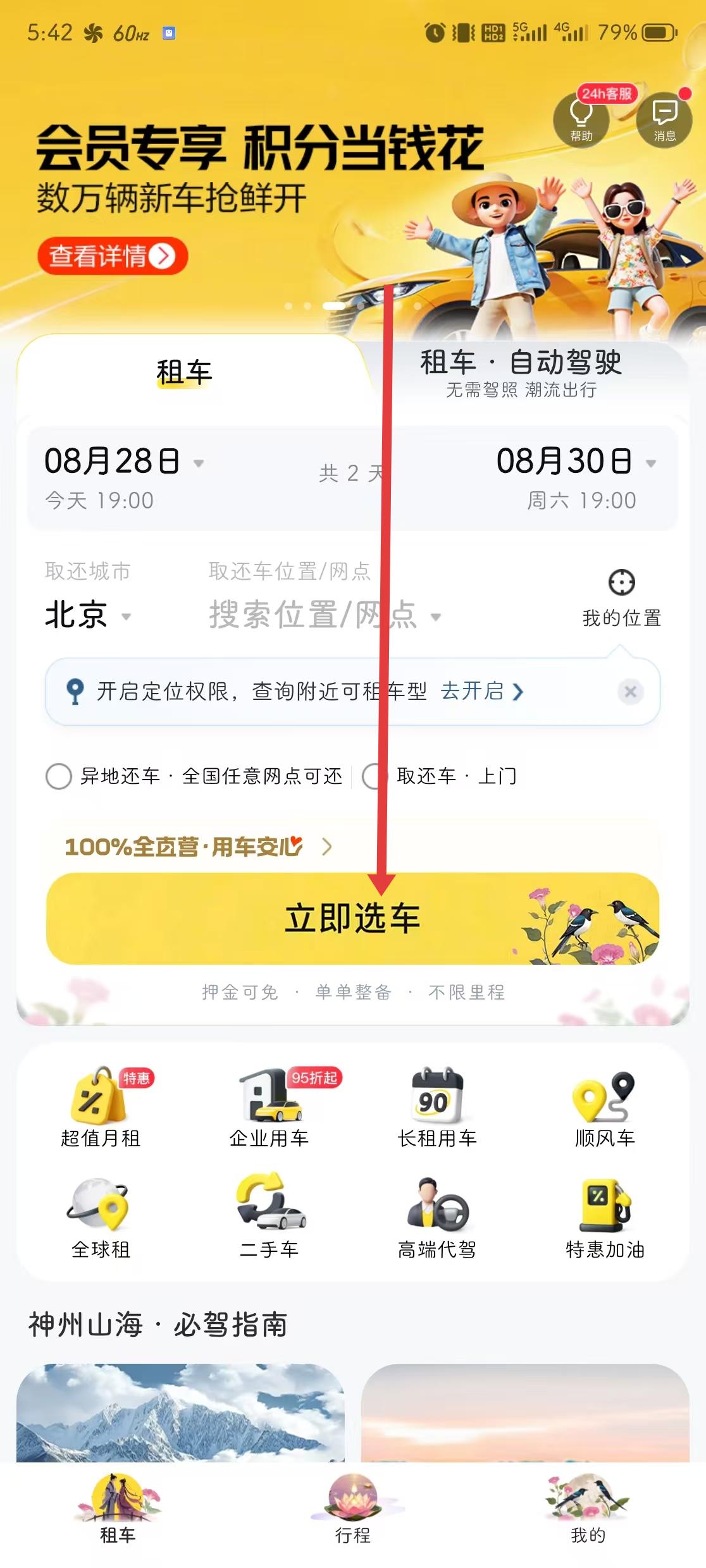Enable 异地还车 option
706x1568 pixels.
[x=59, y=776]
